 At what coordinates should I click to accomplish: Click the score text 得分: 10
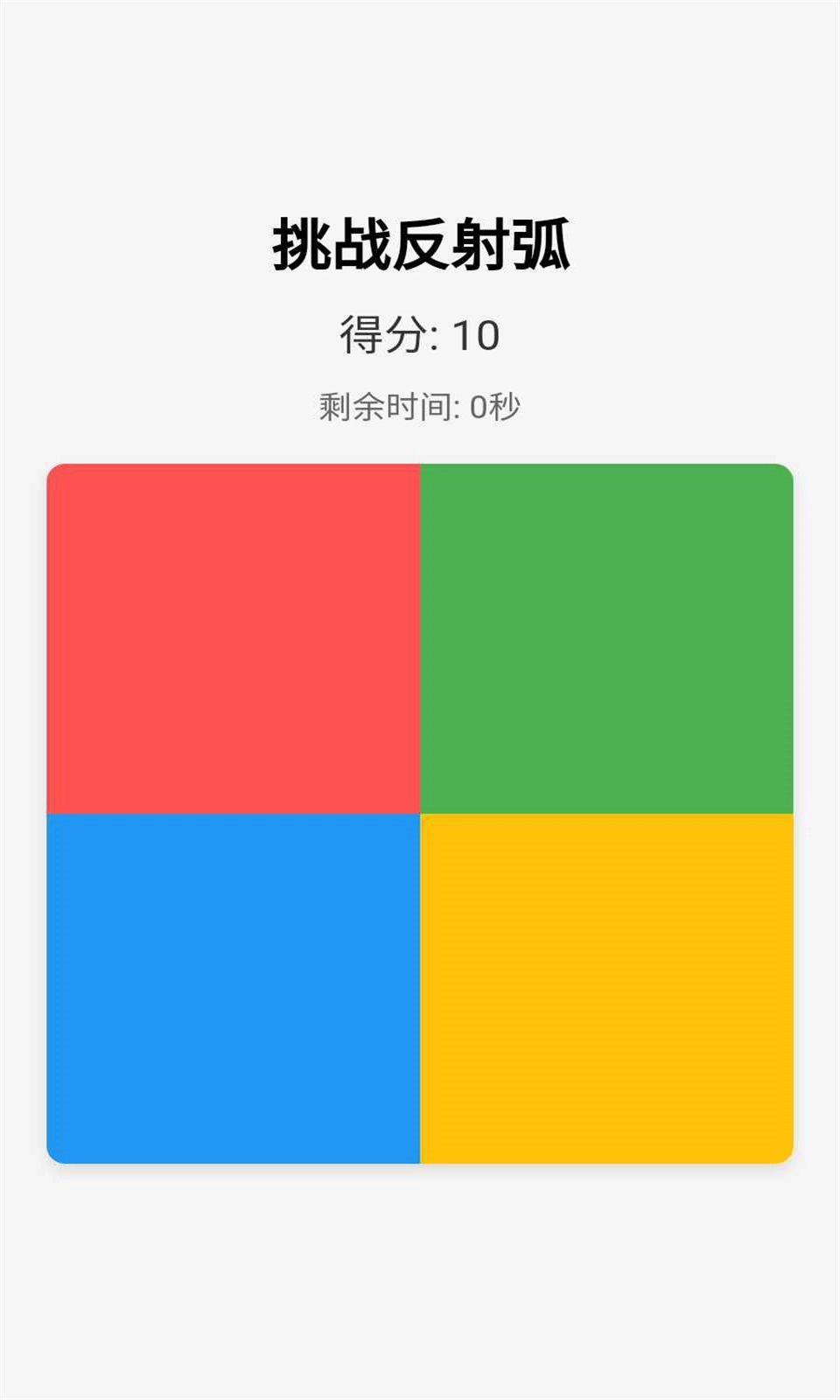420,334
